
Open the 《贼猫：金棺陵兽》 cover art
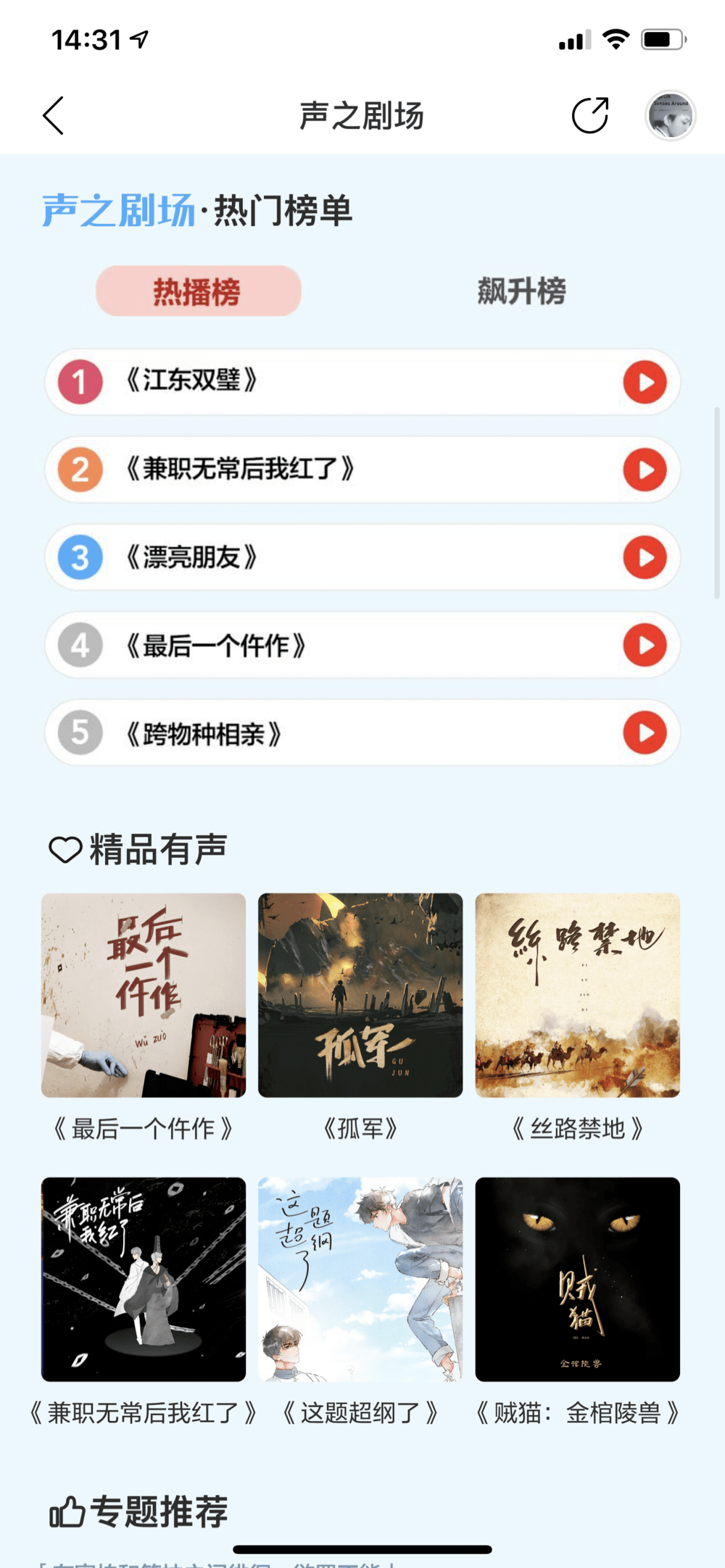(577, 1278)
